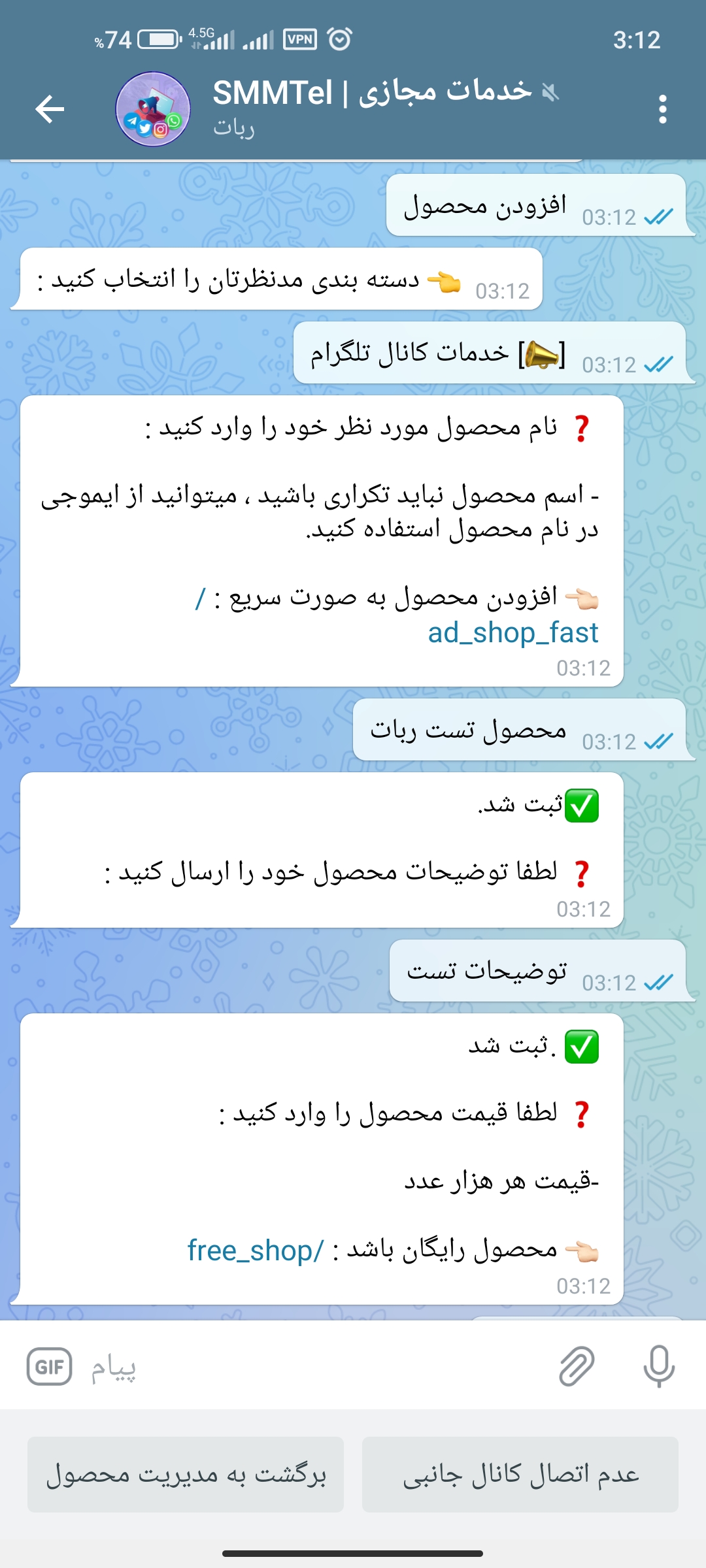Open the SMMTel bot profile picture
The image size is (706, 1568).
(x=153, y=108)
